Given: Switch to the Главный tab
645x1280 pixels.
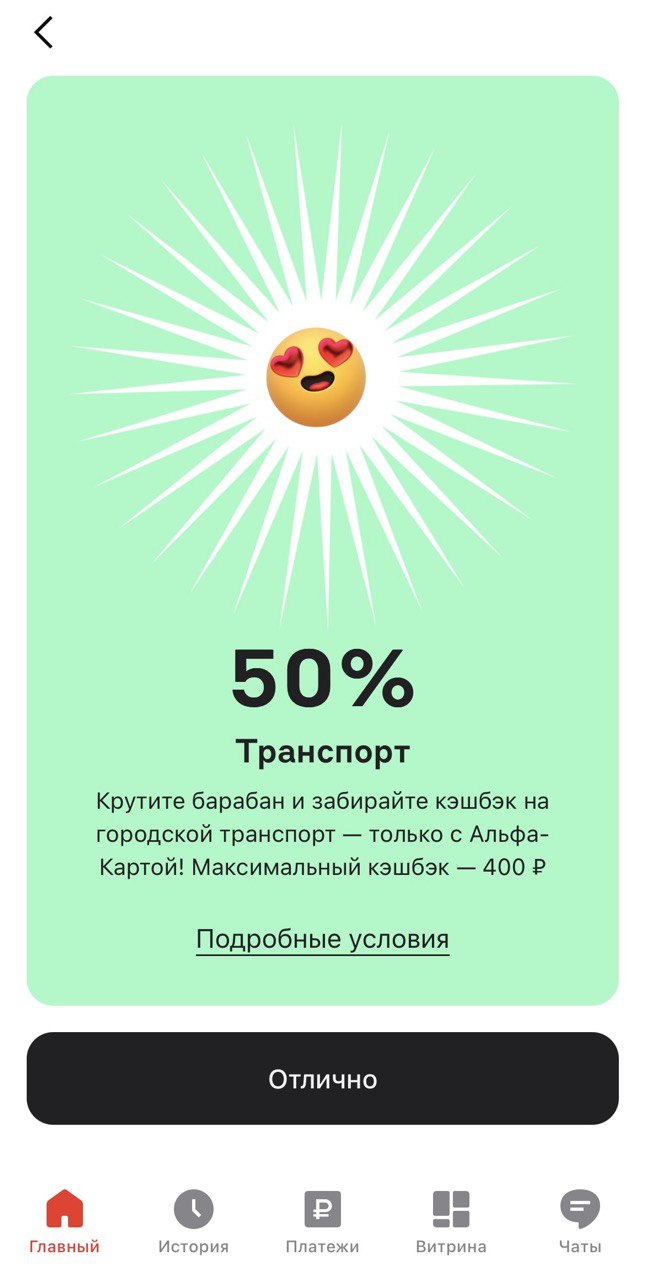Looking at the screenshot, I should coord(65,1220).
